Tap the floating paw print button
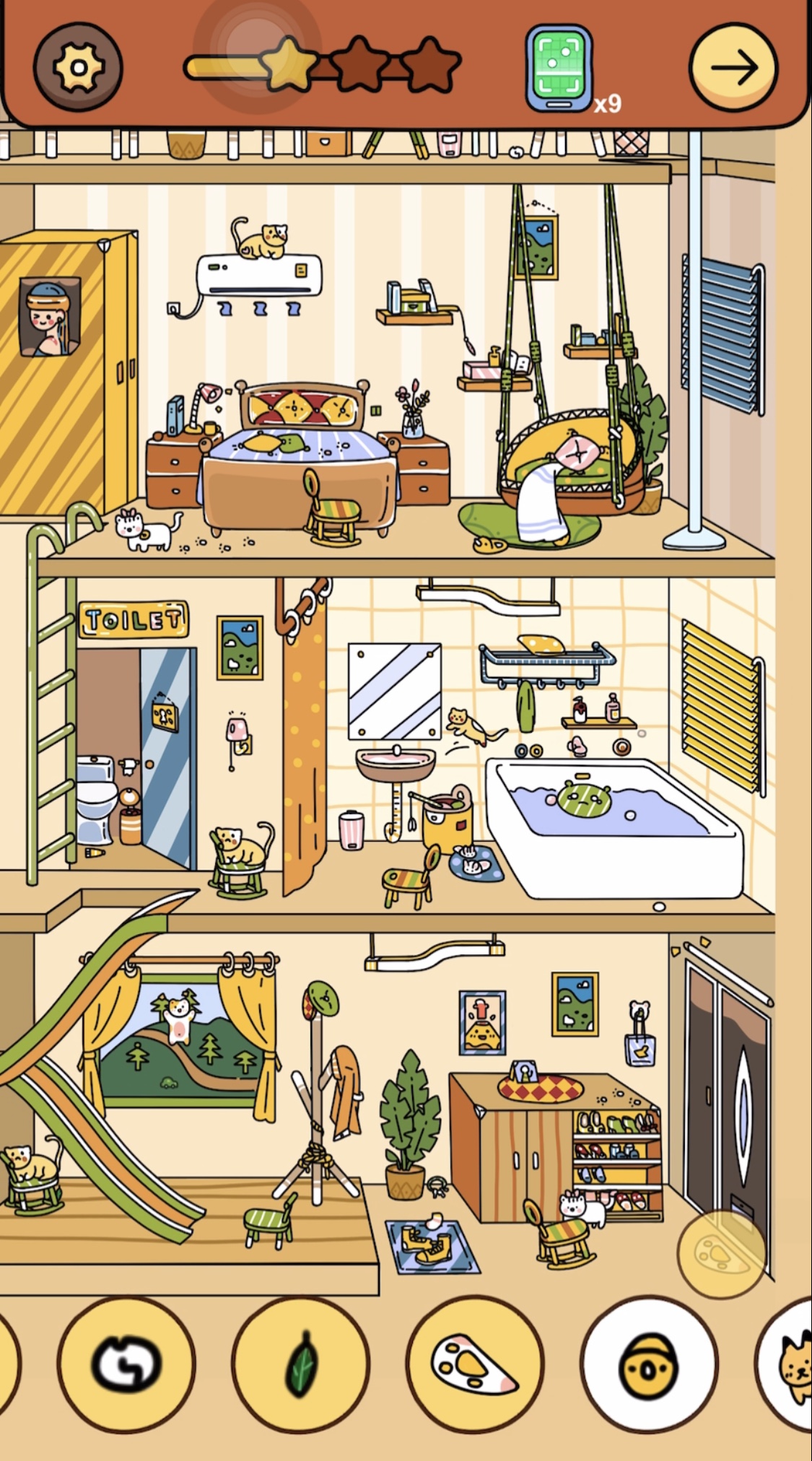The image size is (812, 1461). 720,1255
